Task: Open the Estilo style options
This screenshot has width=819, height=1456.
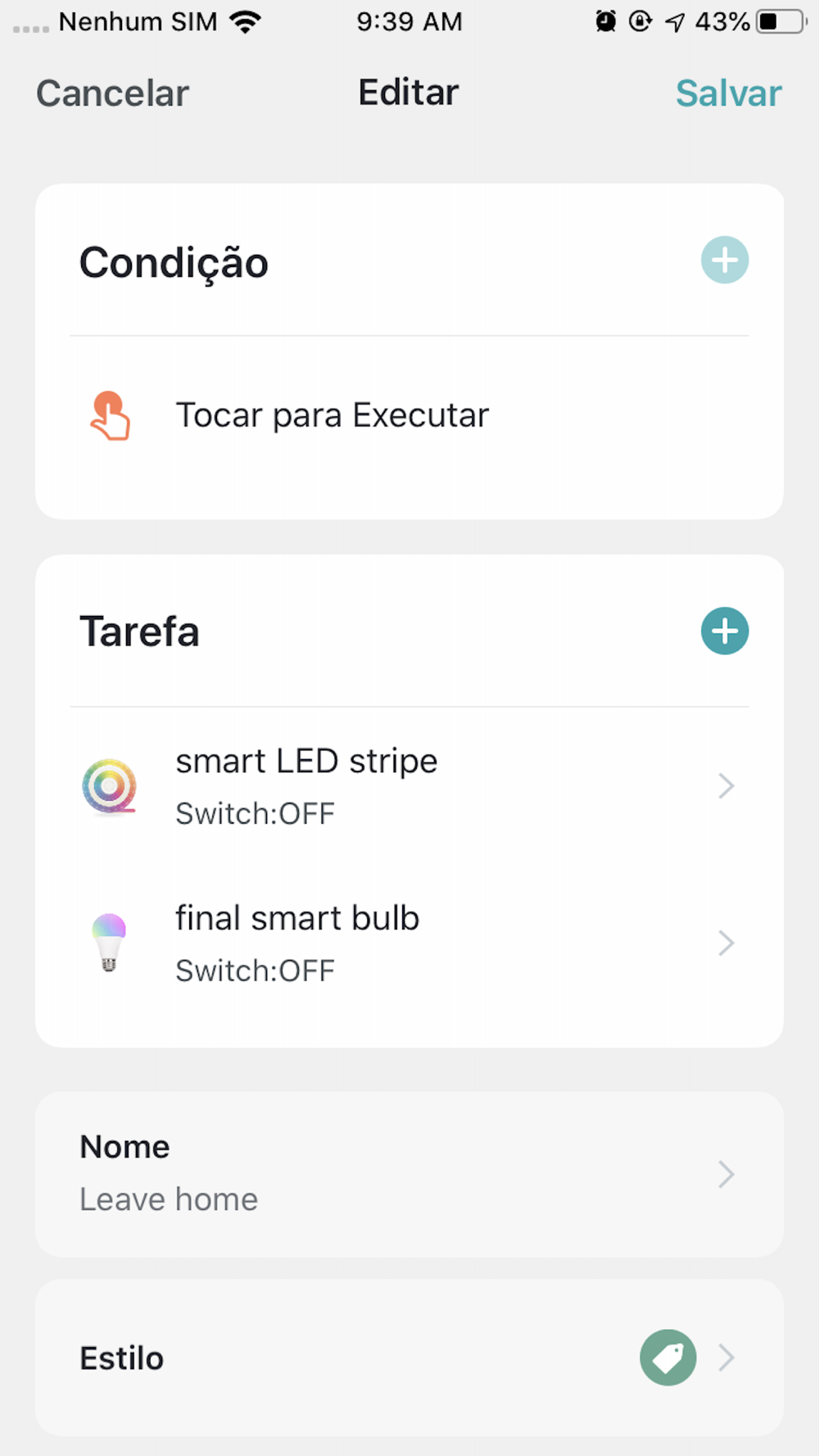Action: coord(409,1358)
